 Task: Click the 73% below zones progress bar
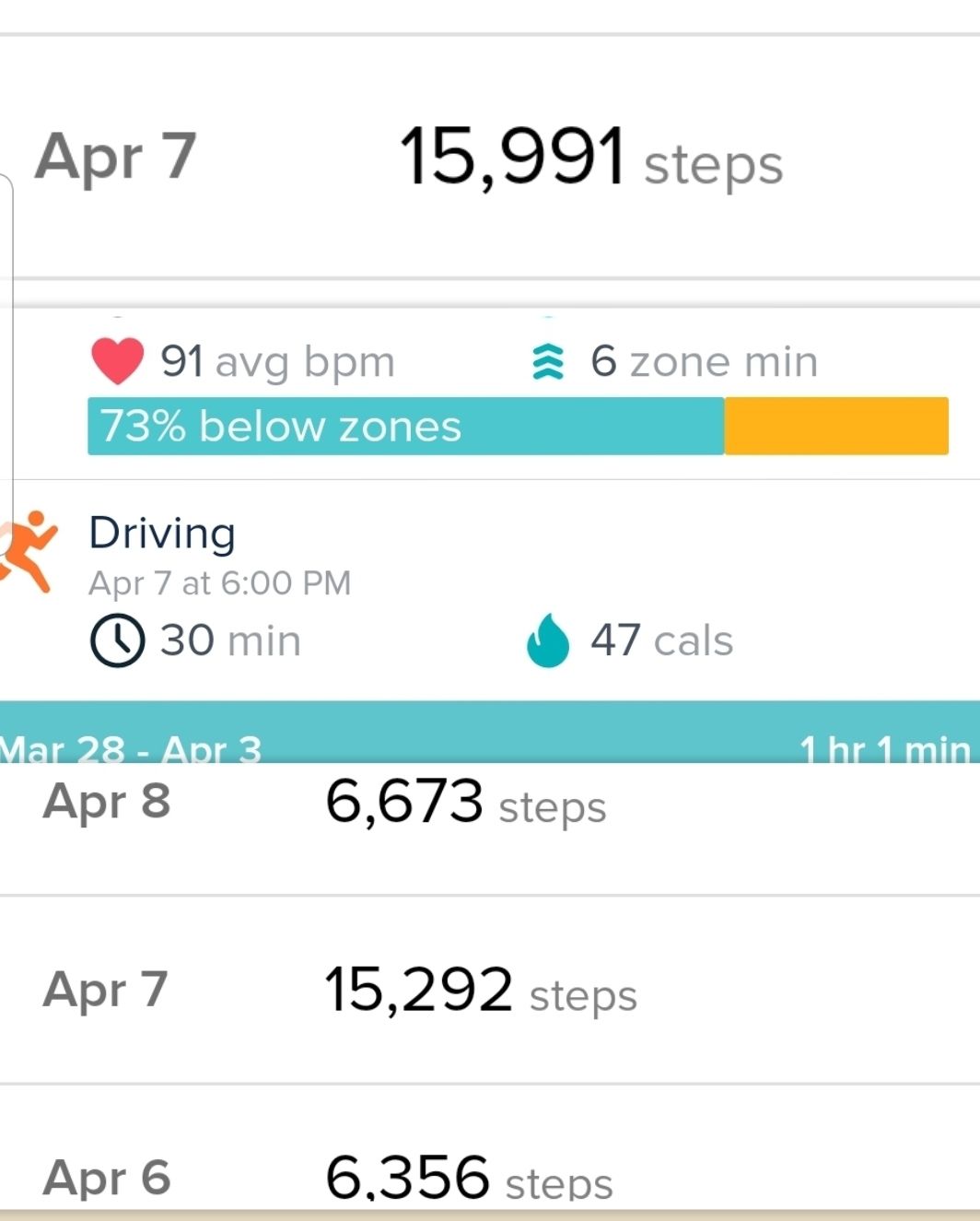pyautogui.click(x=405, y=426)
